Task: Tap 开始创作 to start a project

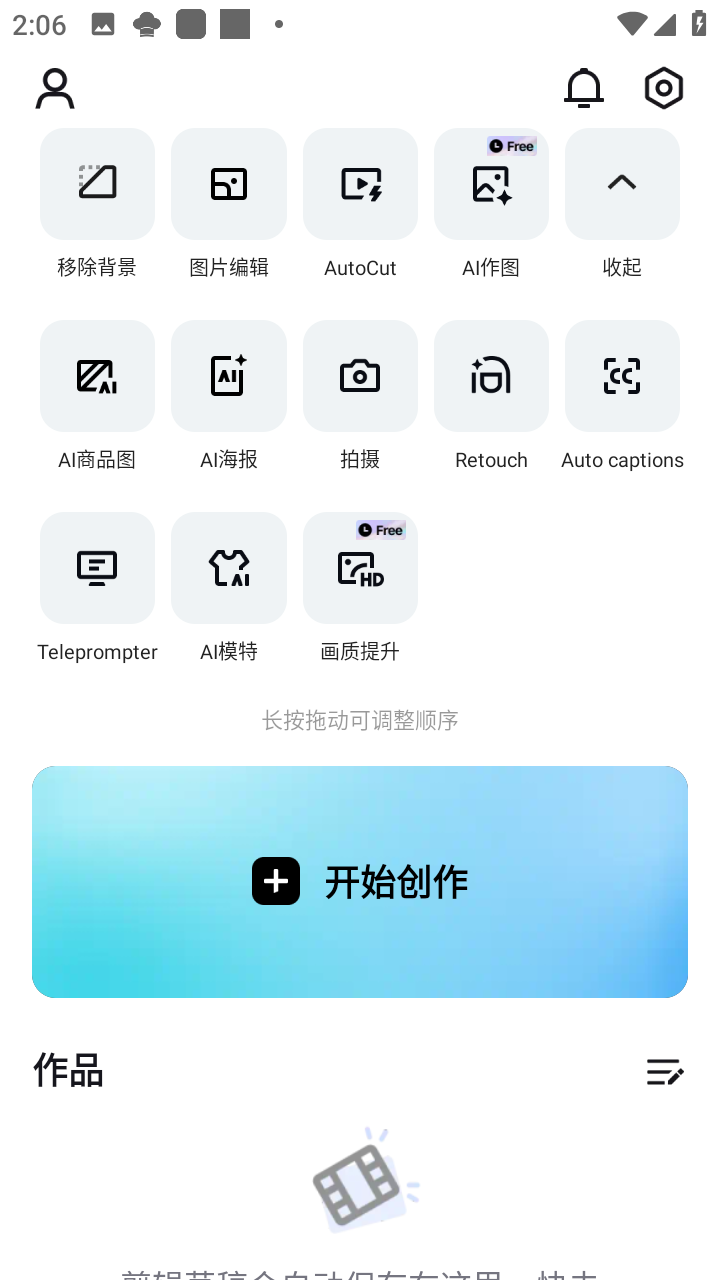Action: click(360, 882)
